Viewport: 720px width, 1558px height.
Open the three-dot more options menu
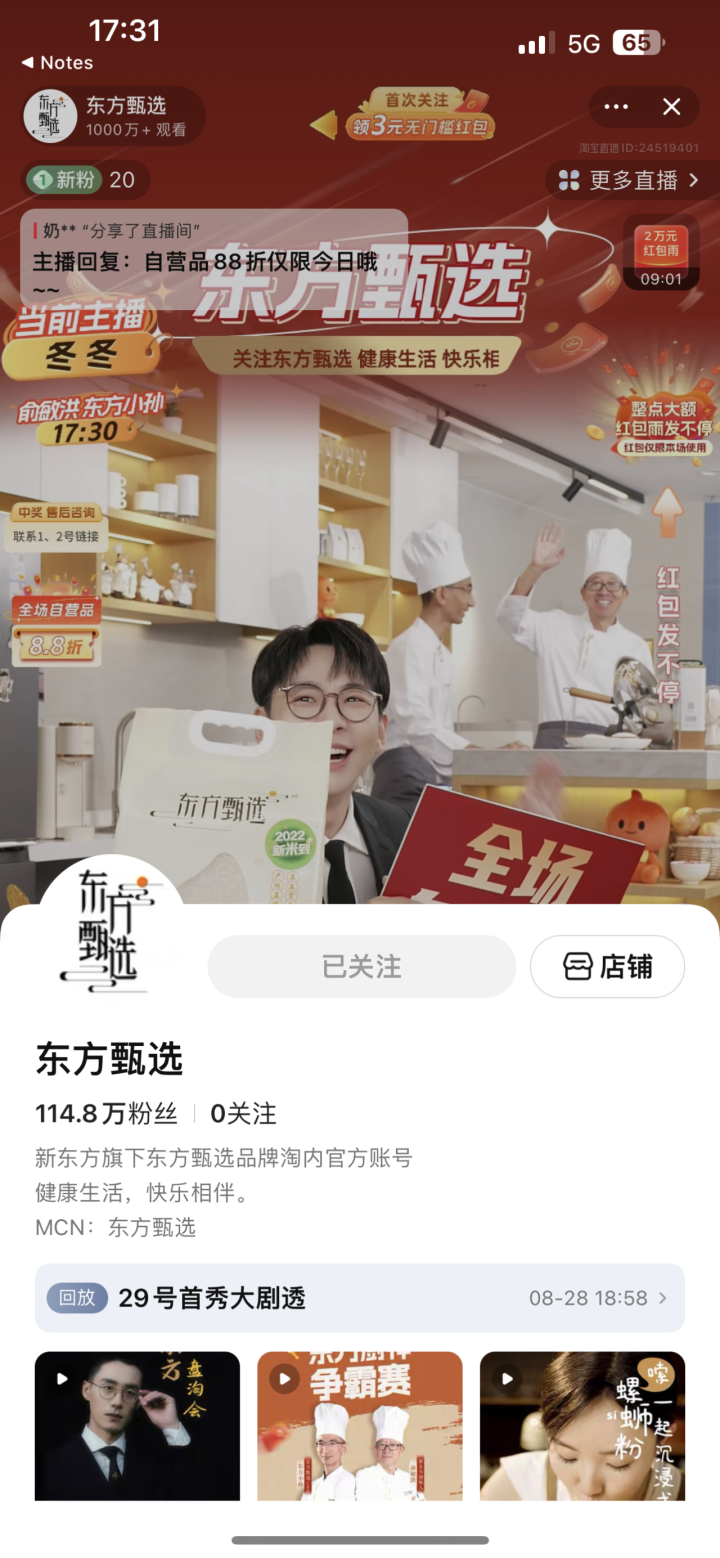(x=616, y=107)
